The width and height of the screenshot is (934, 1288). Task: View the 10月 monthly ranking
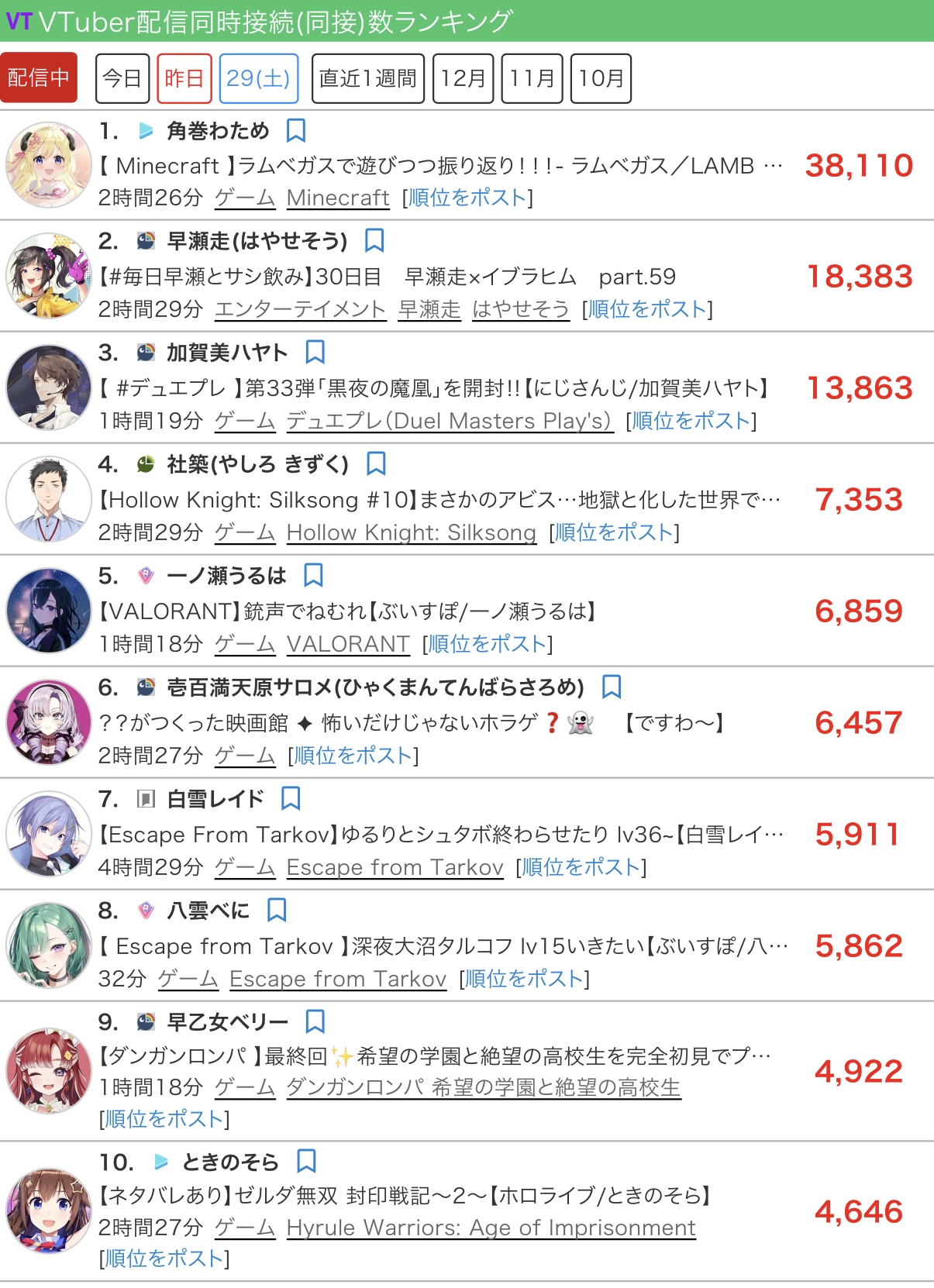(601, 78)
